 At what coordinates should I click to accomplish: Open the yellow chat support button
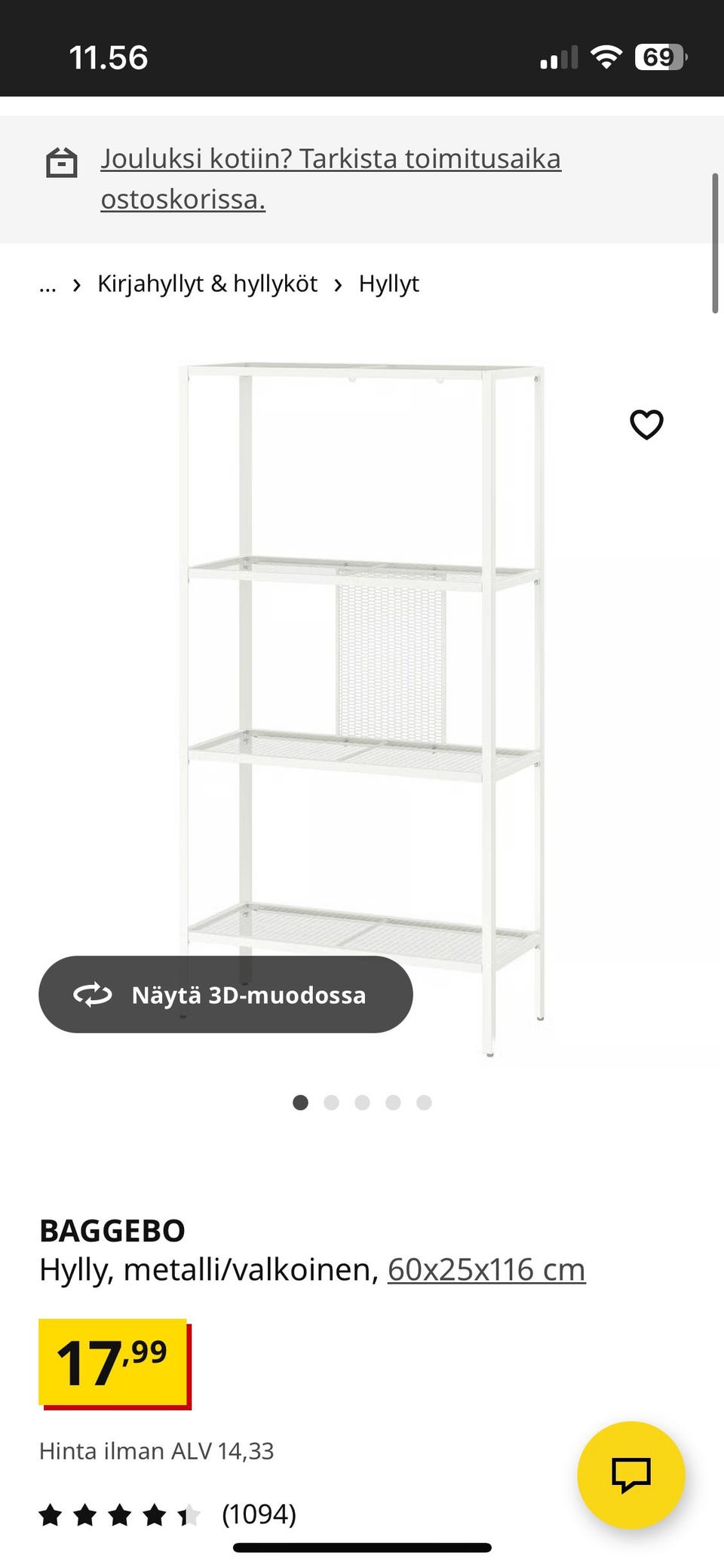630,1474
